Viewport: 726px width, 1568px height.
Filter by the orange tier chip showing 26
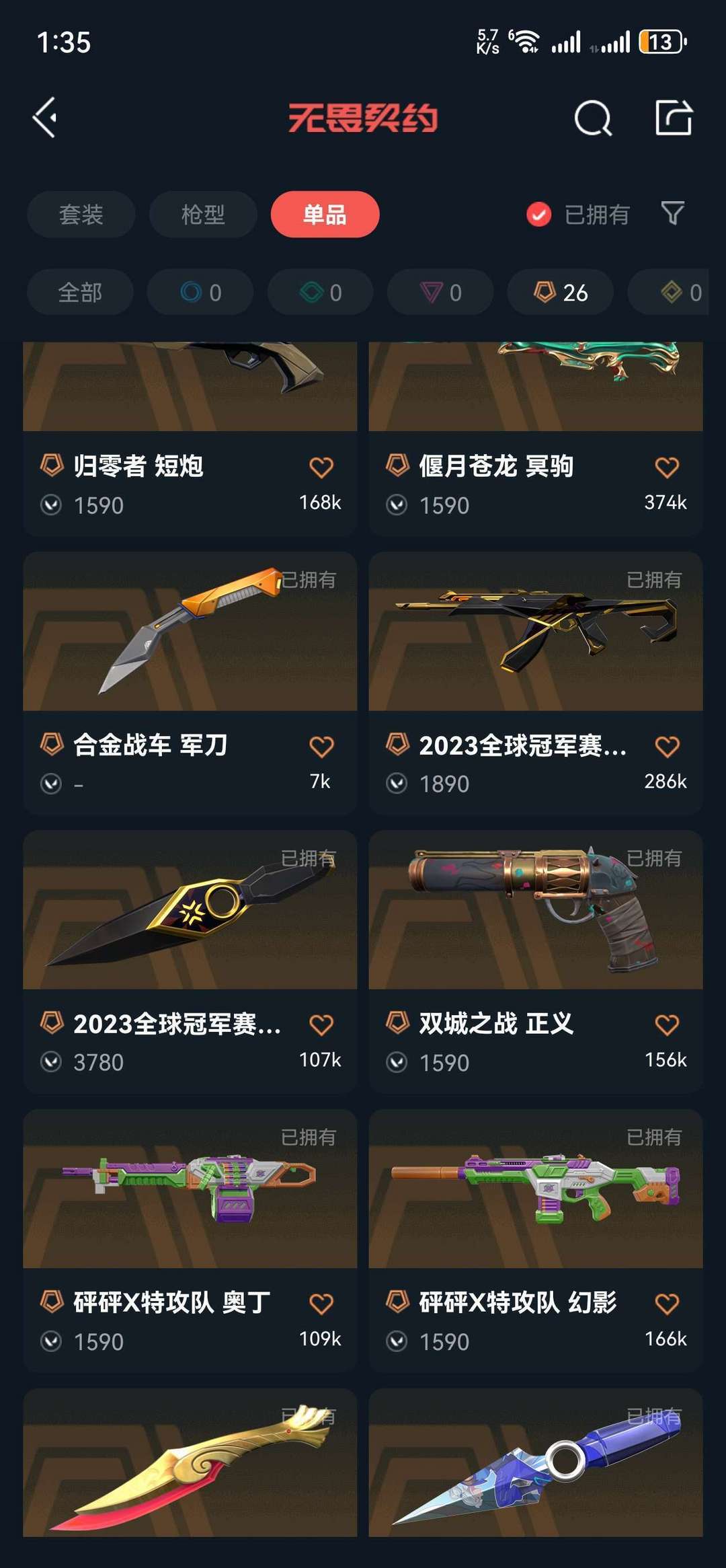pos(560,293)
